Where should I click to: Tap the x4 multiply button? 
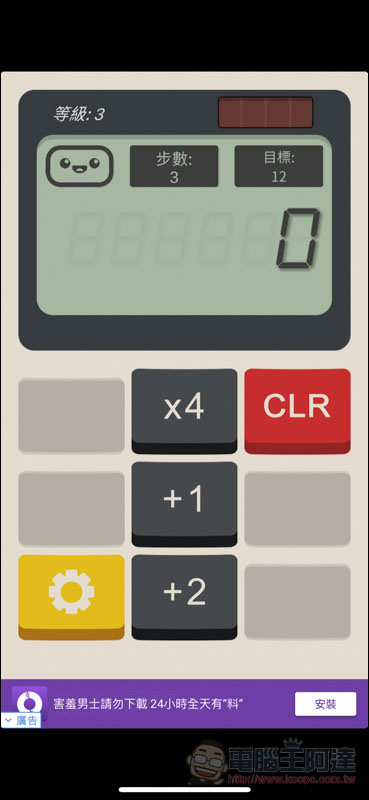coord(184,410)
